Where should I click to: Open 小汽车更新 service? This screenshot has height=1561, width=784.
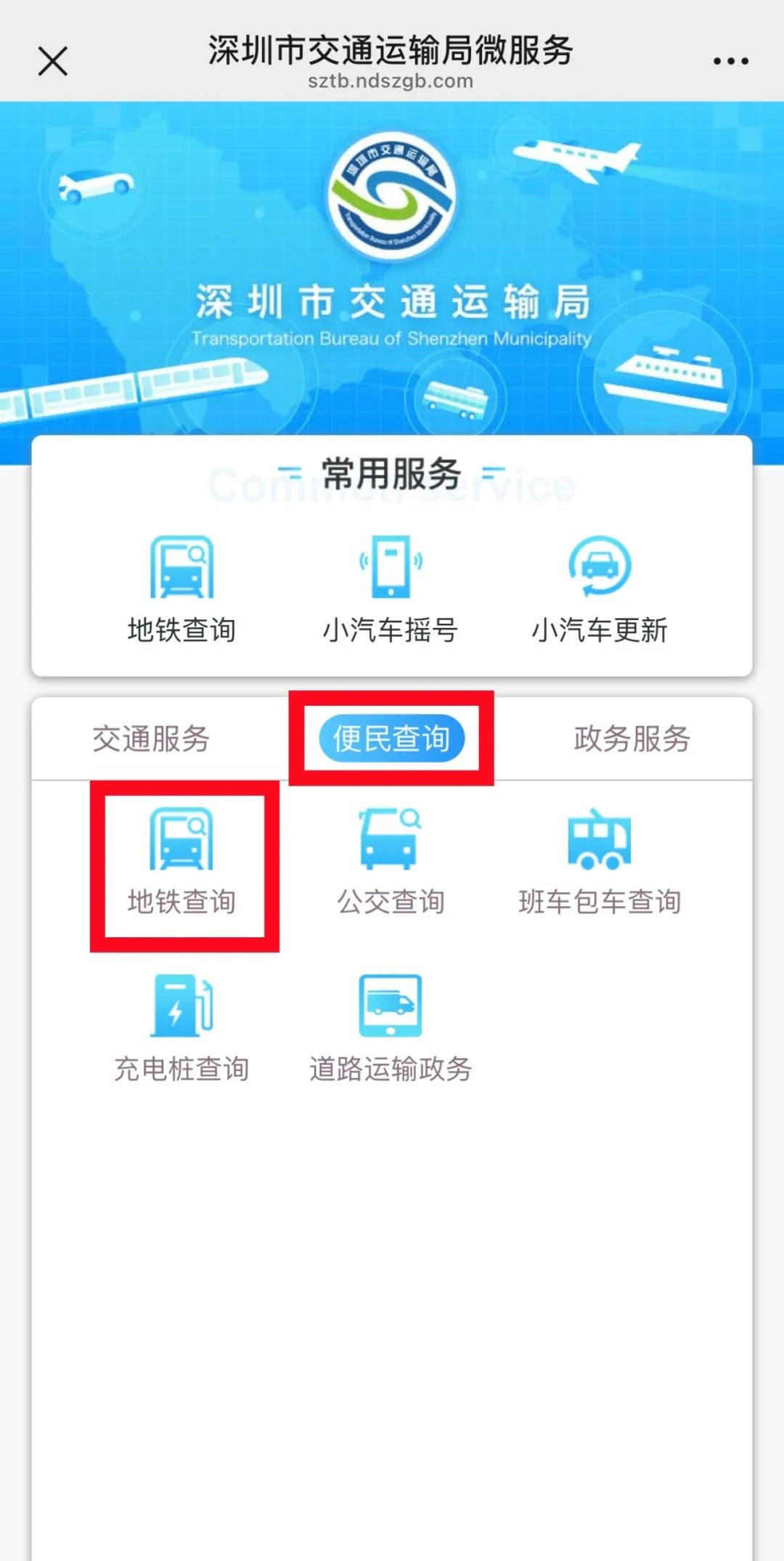(x=600, y=590)
